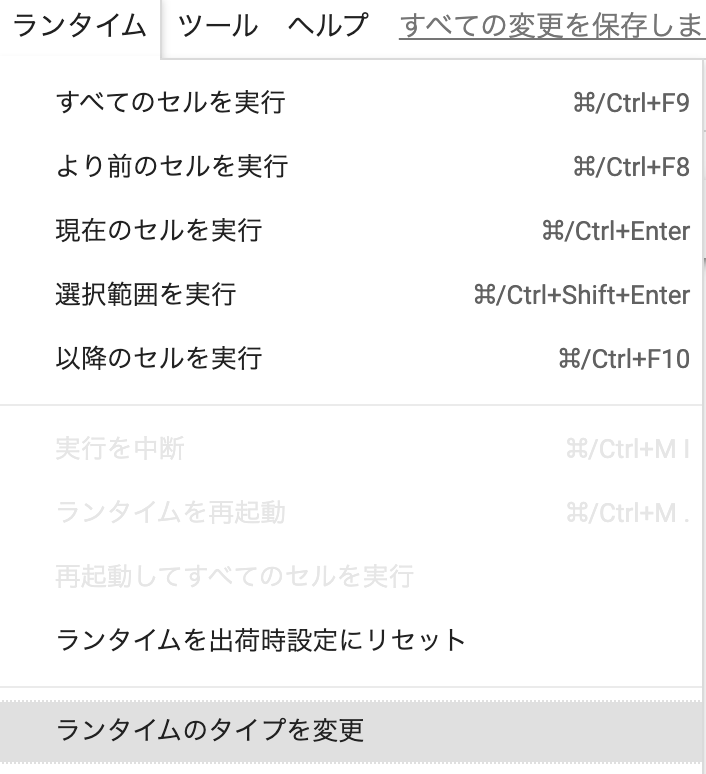Open the ヘルプ menu

click(327, 26)
